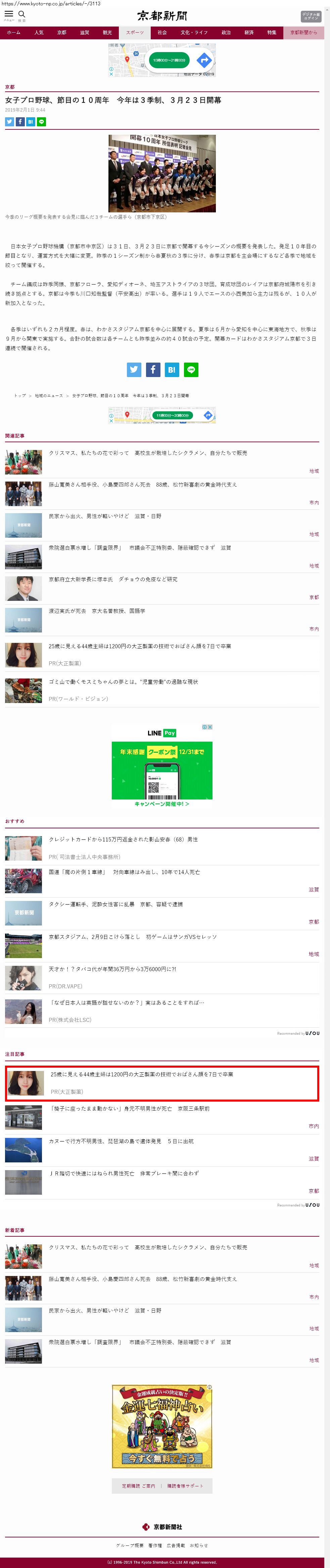The image size is (330, 1568).
Task: Read 京都府立大新学長に塚本氏 article
Action: click(113, 579)
